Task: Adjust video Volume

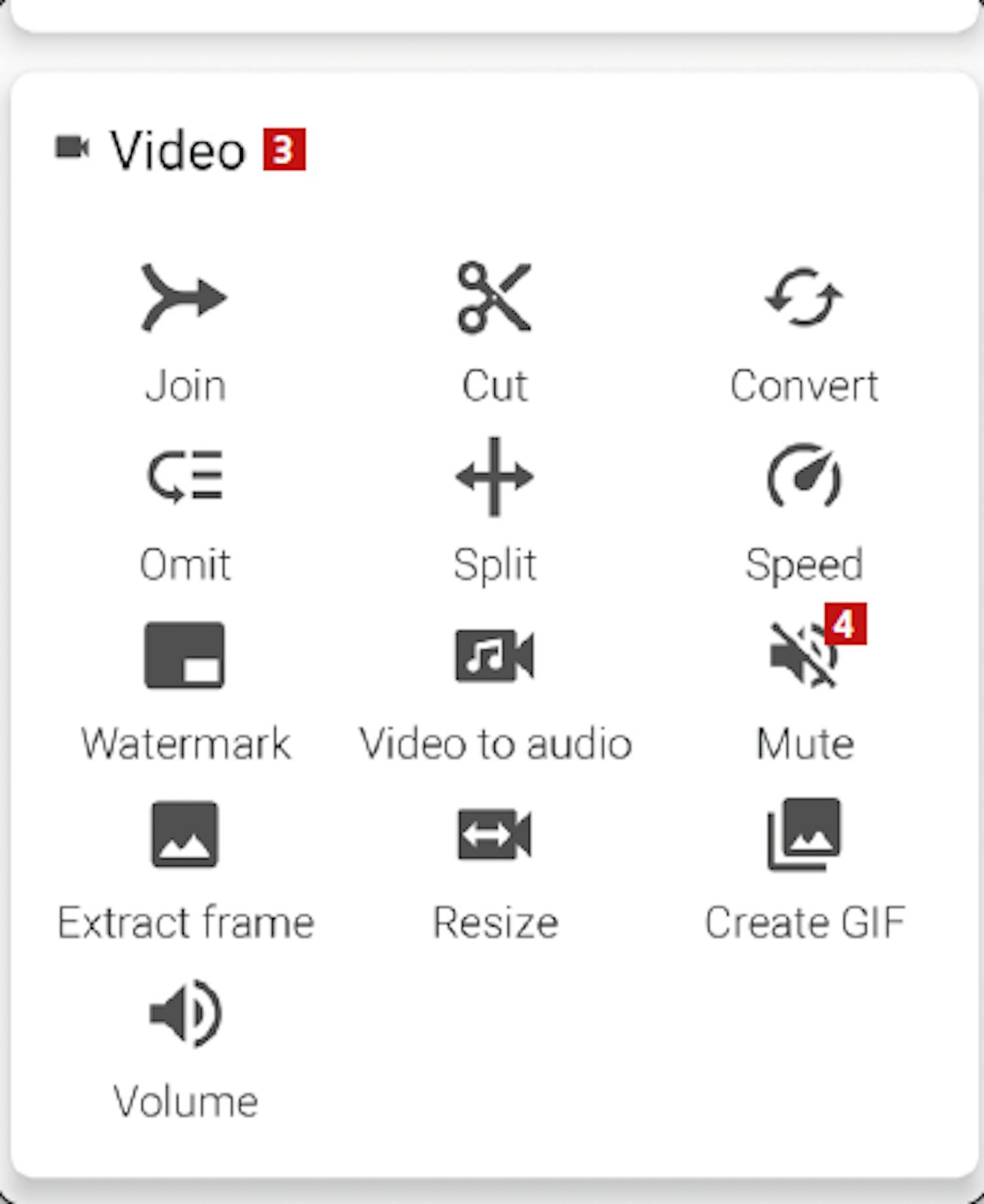Action: (185, 1014)
